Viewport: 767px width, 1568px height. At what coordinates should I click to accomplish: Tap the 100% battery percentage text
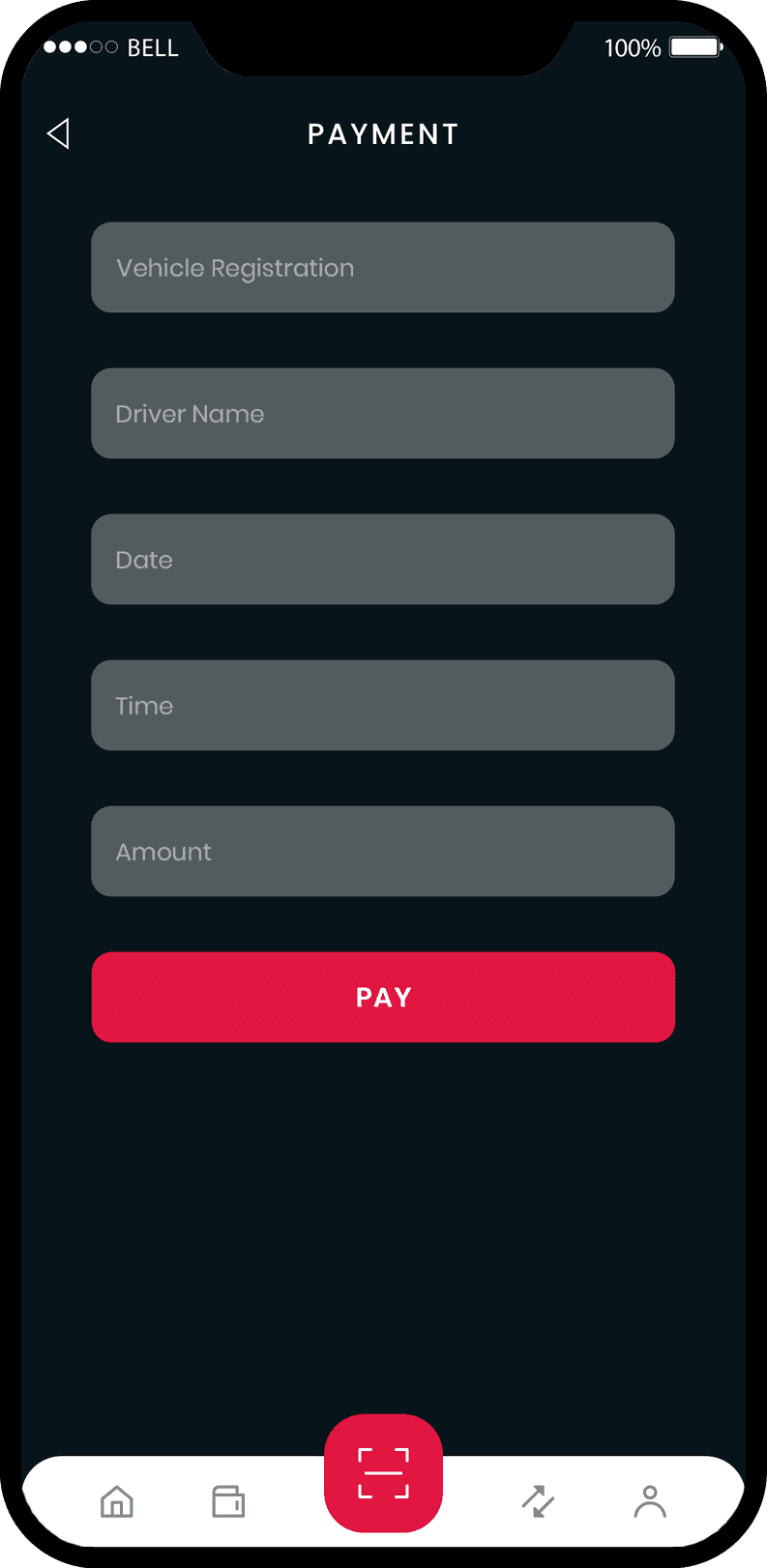point(632,47)
